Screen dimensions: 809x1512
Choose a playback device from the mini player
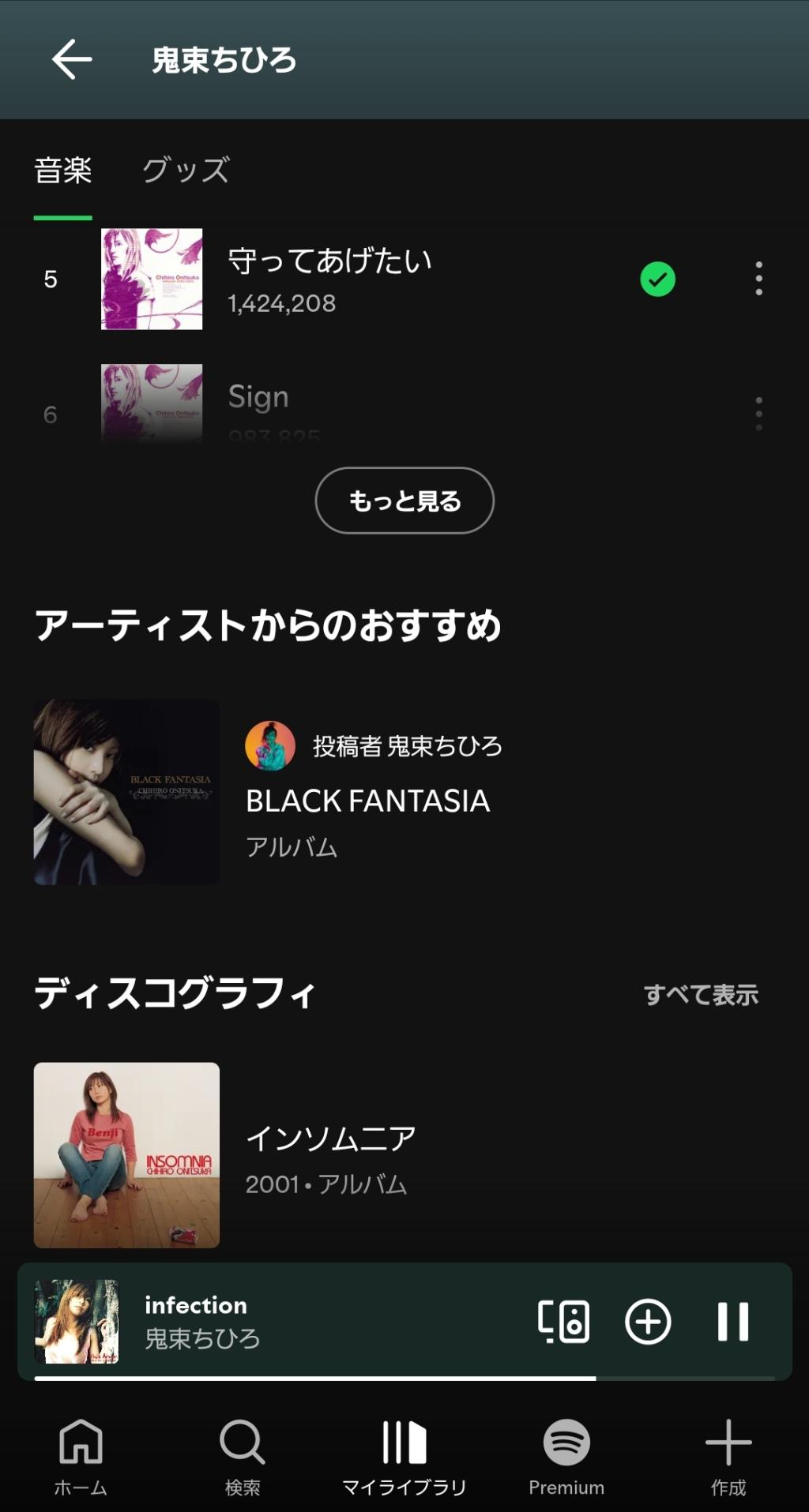pyautogui.click(x=563, y=1321)
